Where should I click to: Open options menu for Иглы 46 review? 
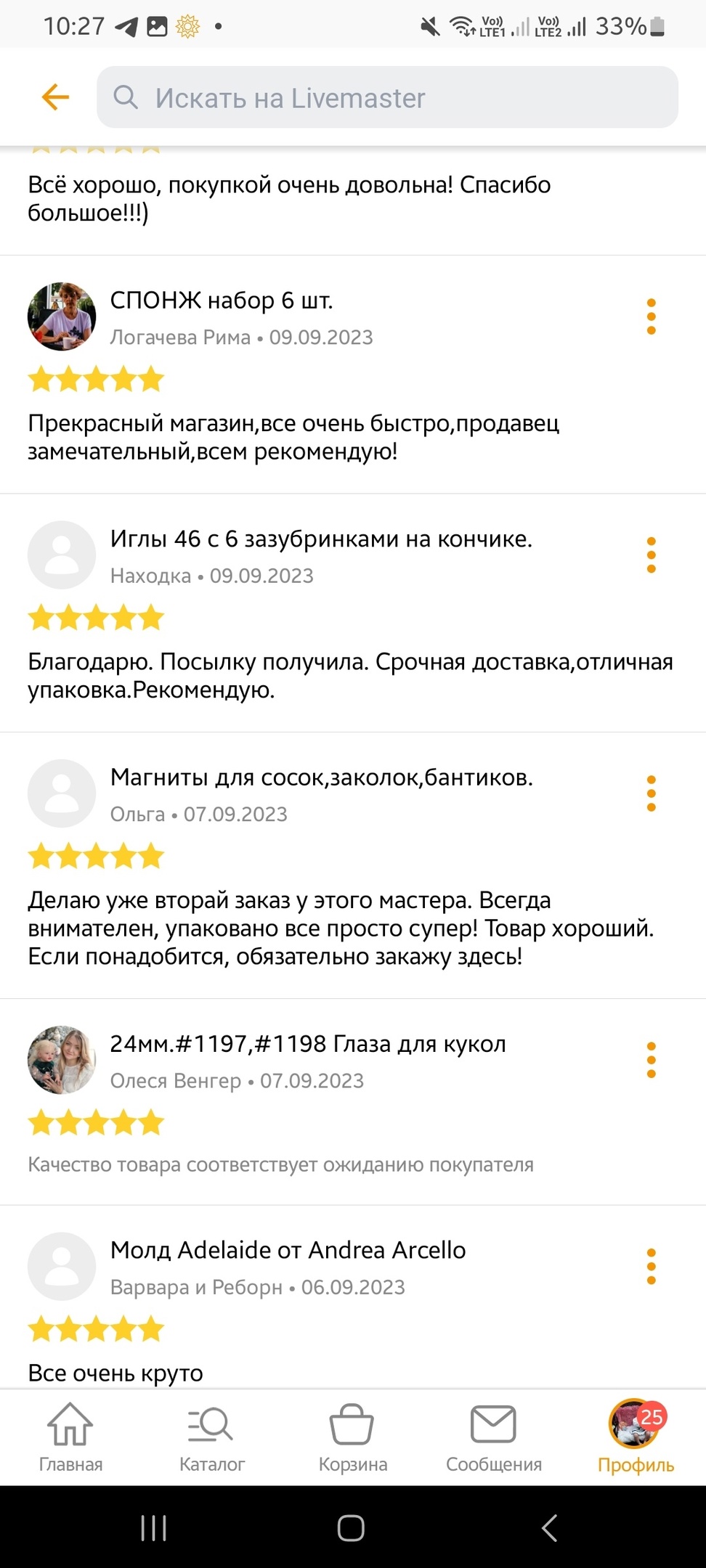click(x=651, y=555)
